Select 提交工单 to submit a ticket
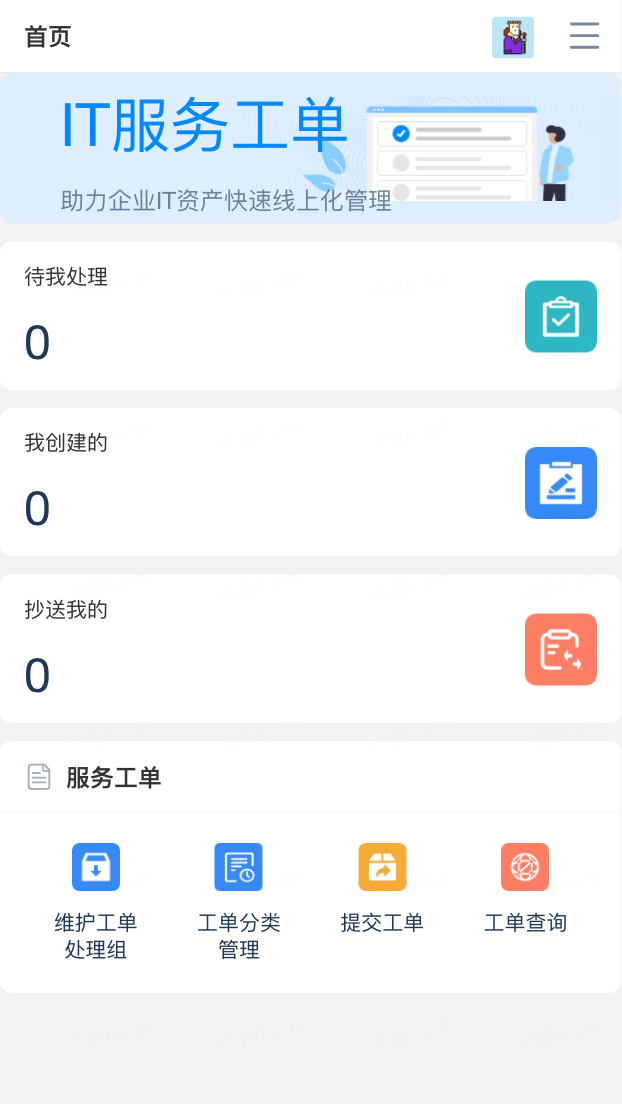 pos(382,888)
